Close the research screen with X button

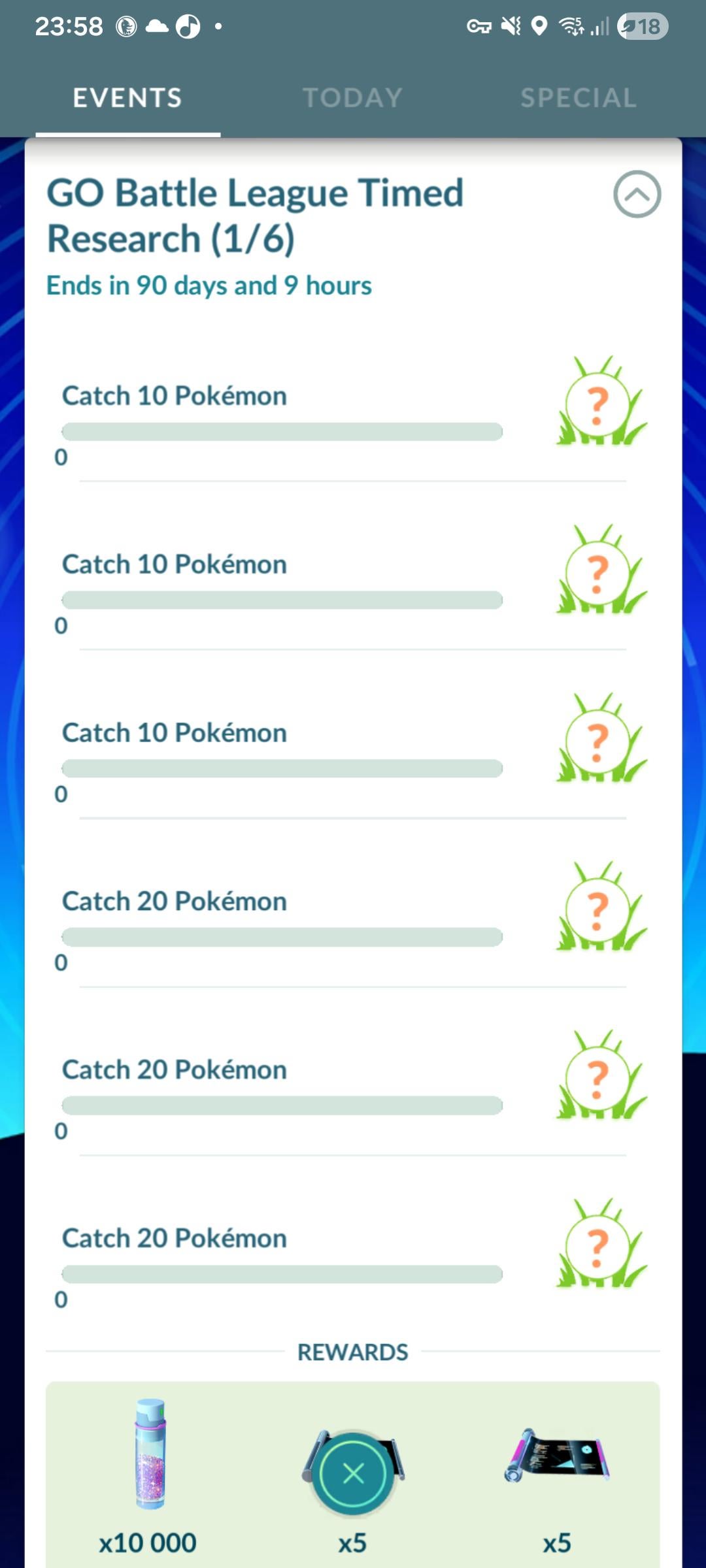click(353, 1473)
